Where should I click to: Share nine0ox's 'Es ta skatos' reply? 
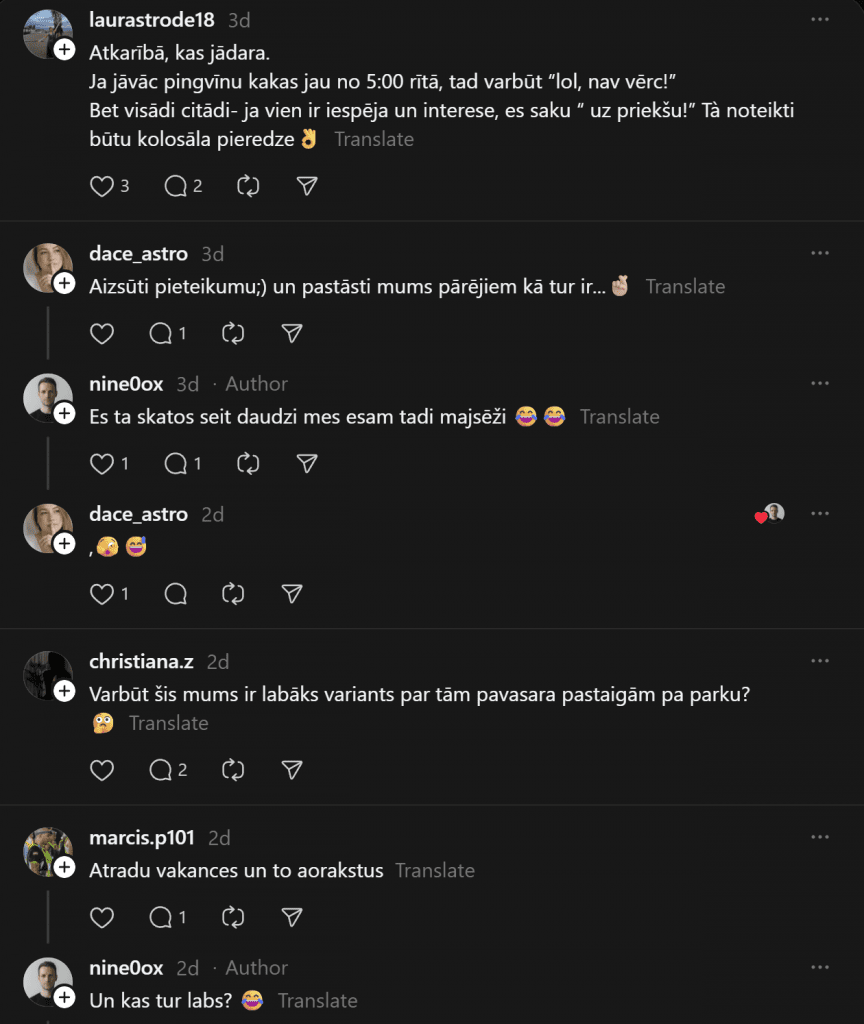[308, 463]
